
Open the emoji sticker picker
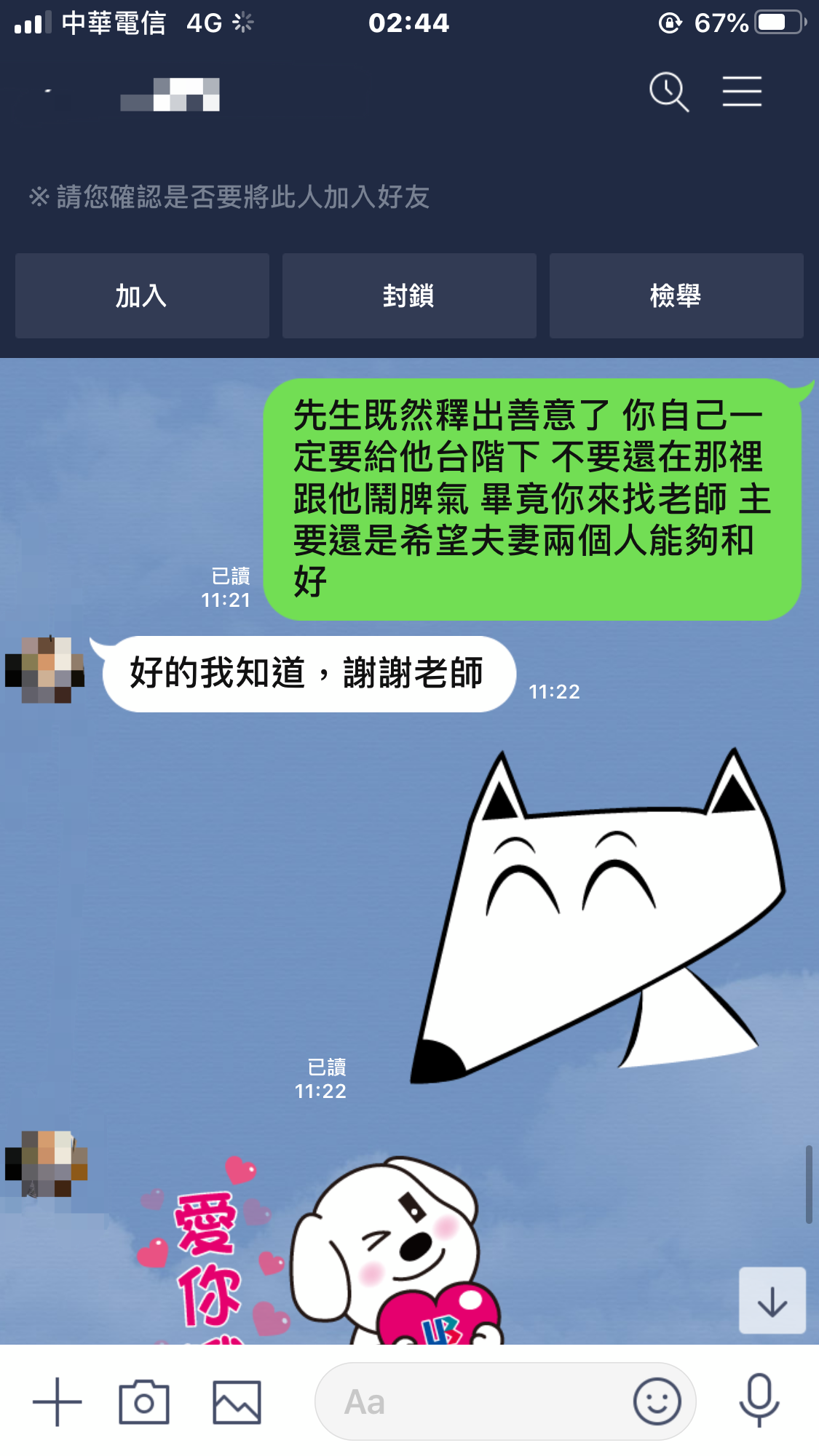point(657,1401)
